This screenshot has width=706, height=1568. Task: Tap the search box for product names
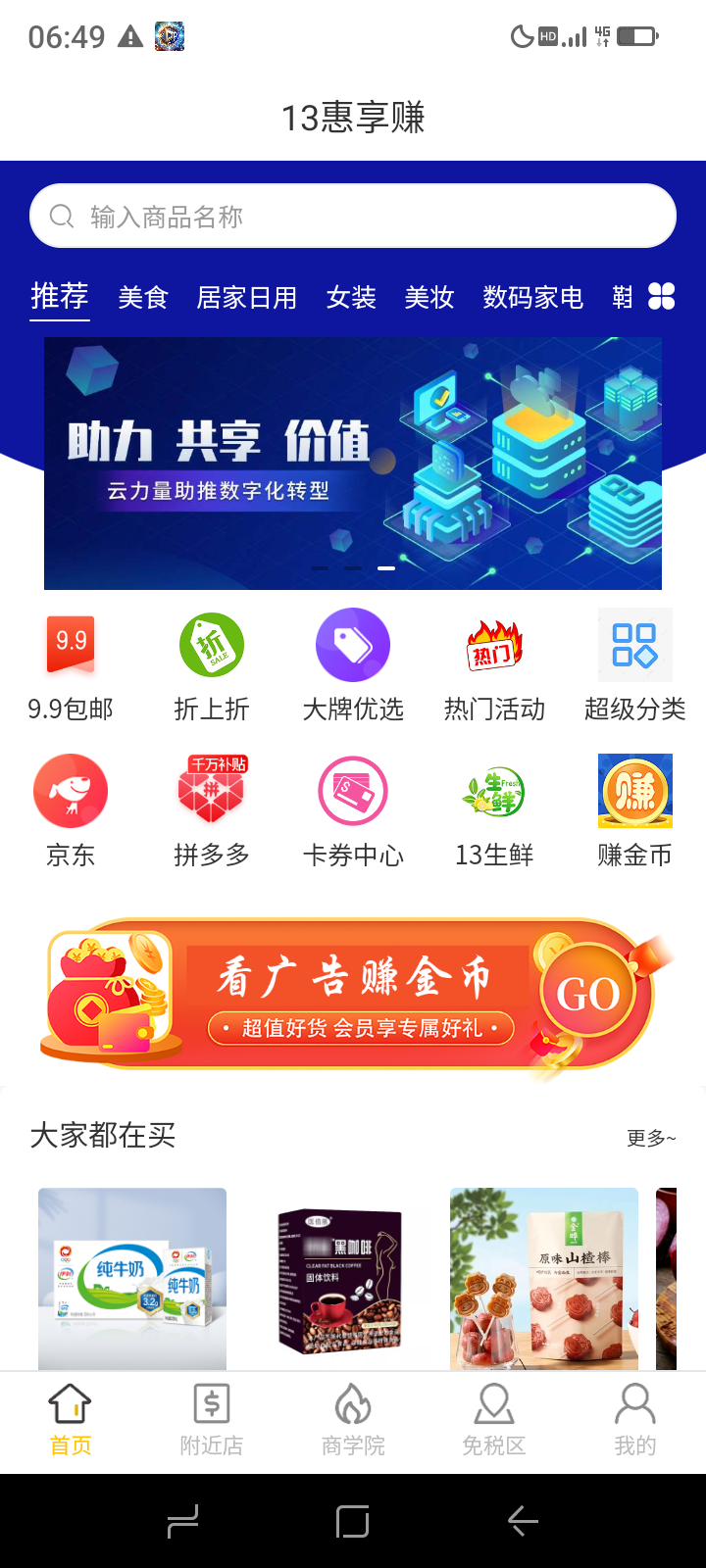353,217
